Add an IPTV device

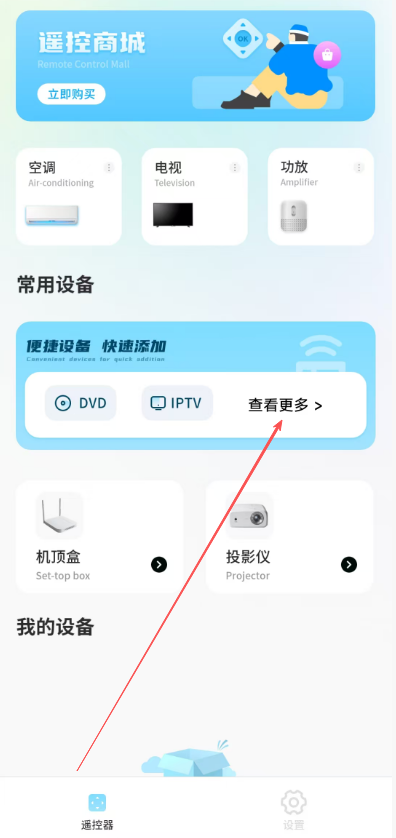tap(177, 403)
